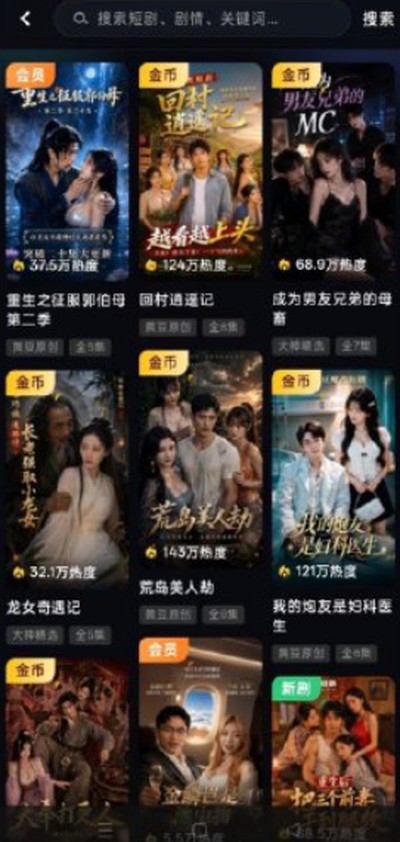The height and width of the screenshot is (842, 400).
Task: Open the card labeled 新剧
Action: [x=333, y=759]
